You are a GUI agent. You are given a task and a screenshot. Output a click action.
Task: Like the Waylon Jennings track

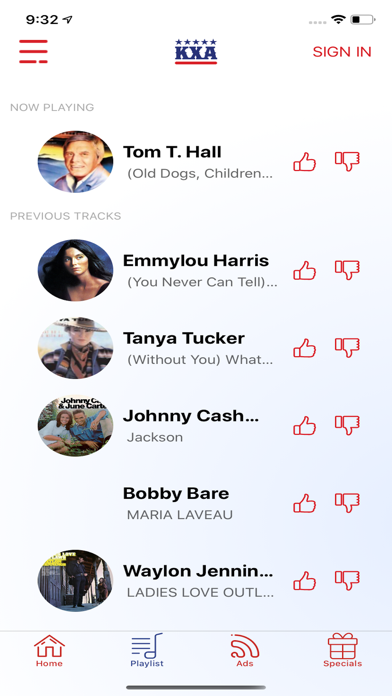(305, 581)
